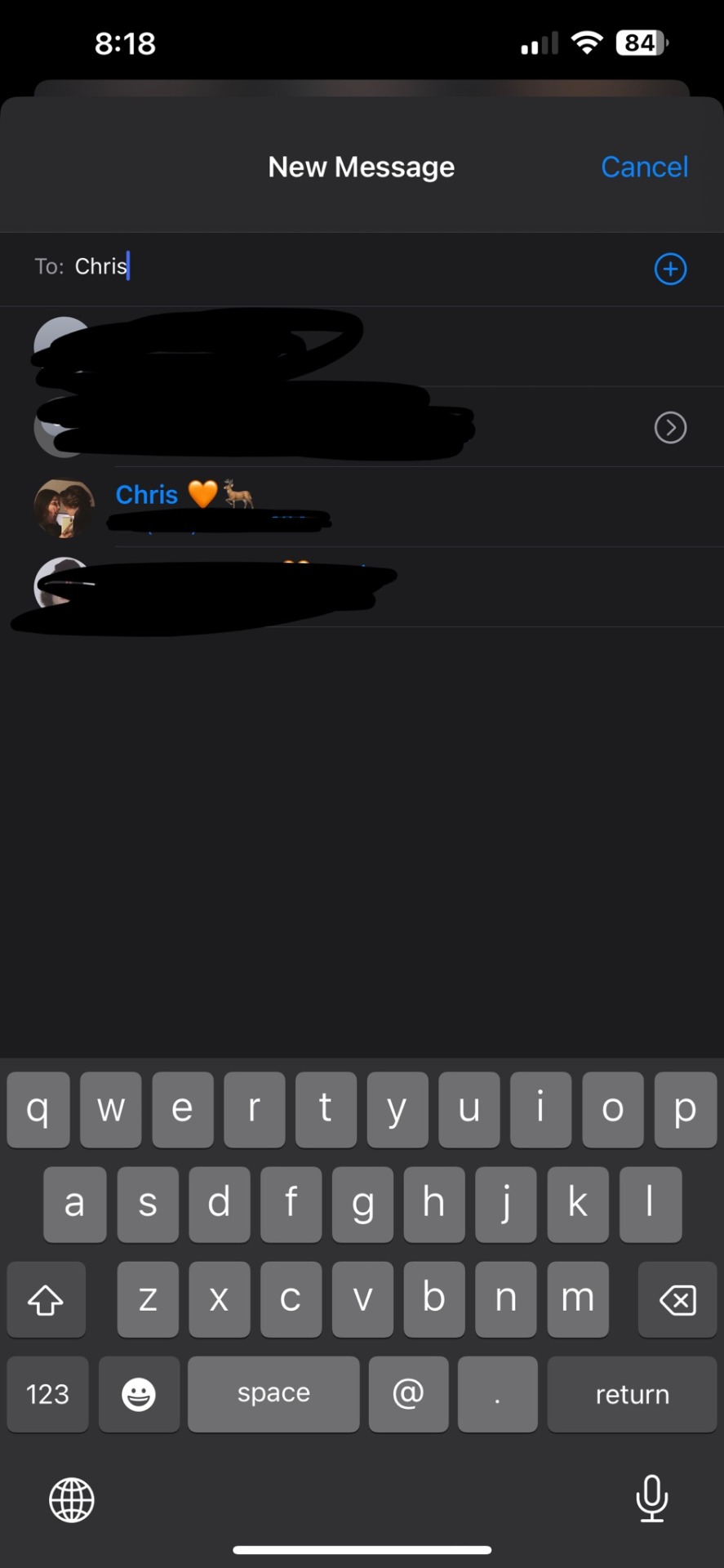Switch to the emoji keyboard

pyautogui.click(x=139, y=1394)
